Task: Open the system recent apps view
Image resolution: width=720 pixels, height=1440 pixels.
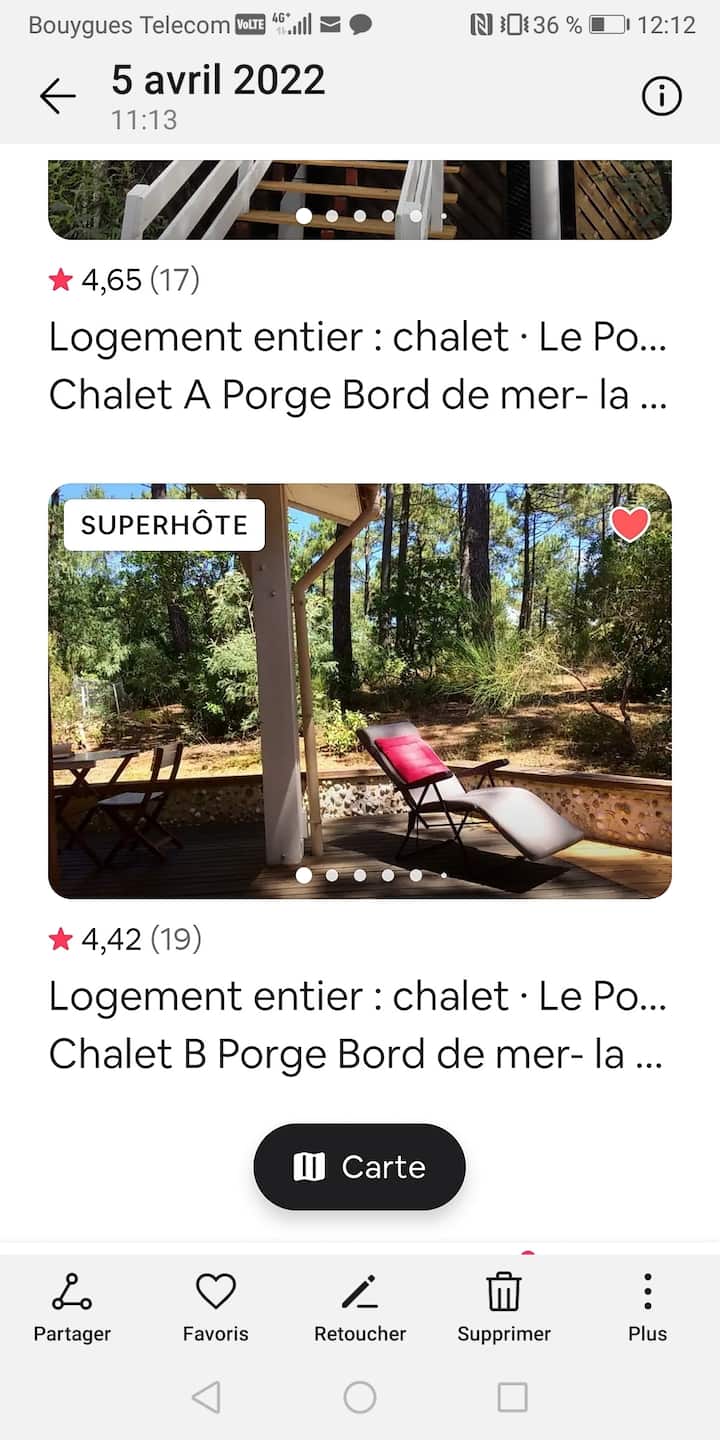Action: pyautogui.click(x=512, y=1397)
